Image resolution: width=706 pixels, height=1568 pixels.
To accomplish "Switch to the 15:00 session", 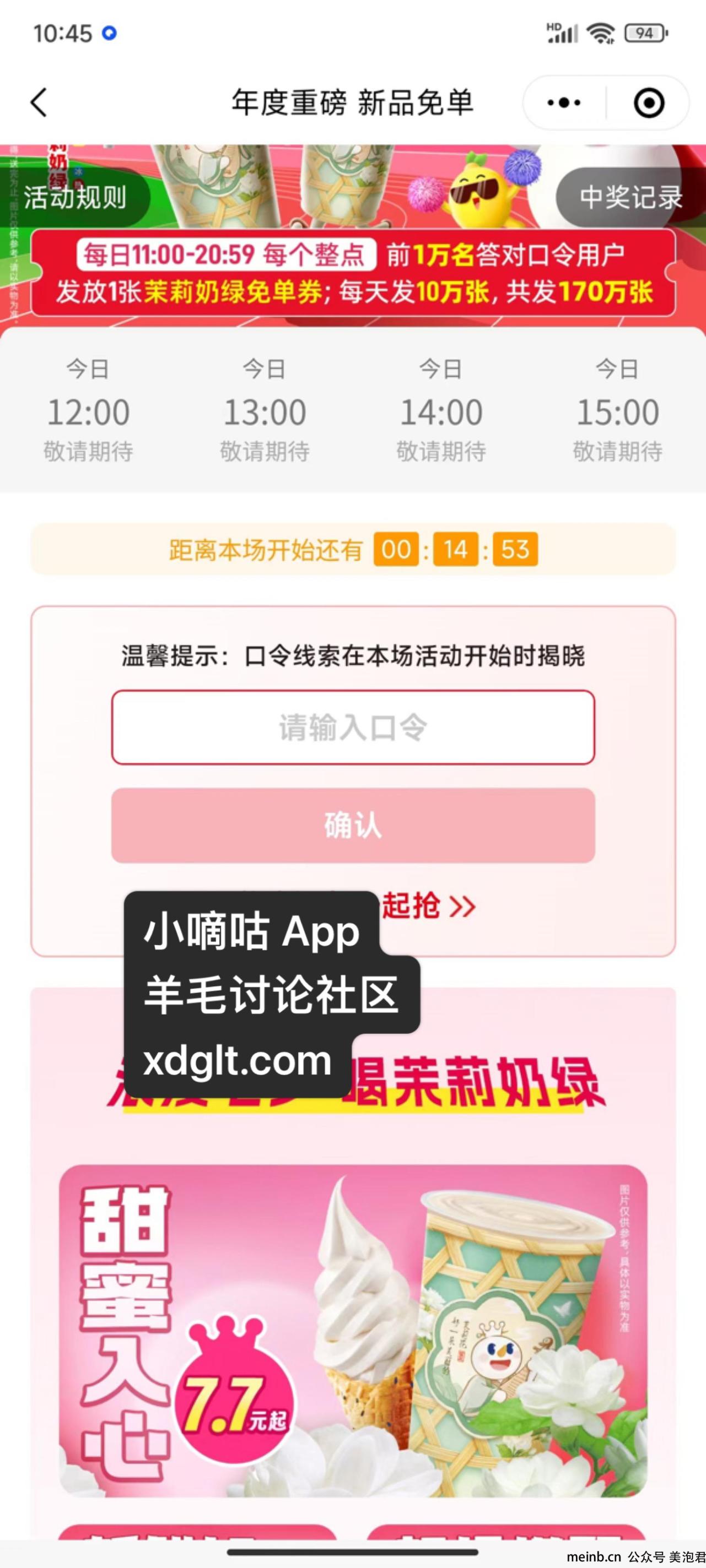I will click(617, 411).
